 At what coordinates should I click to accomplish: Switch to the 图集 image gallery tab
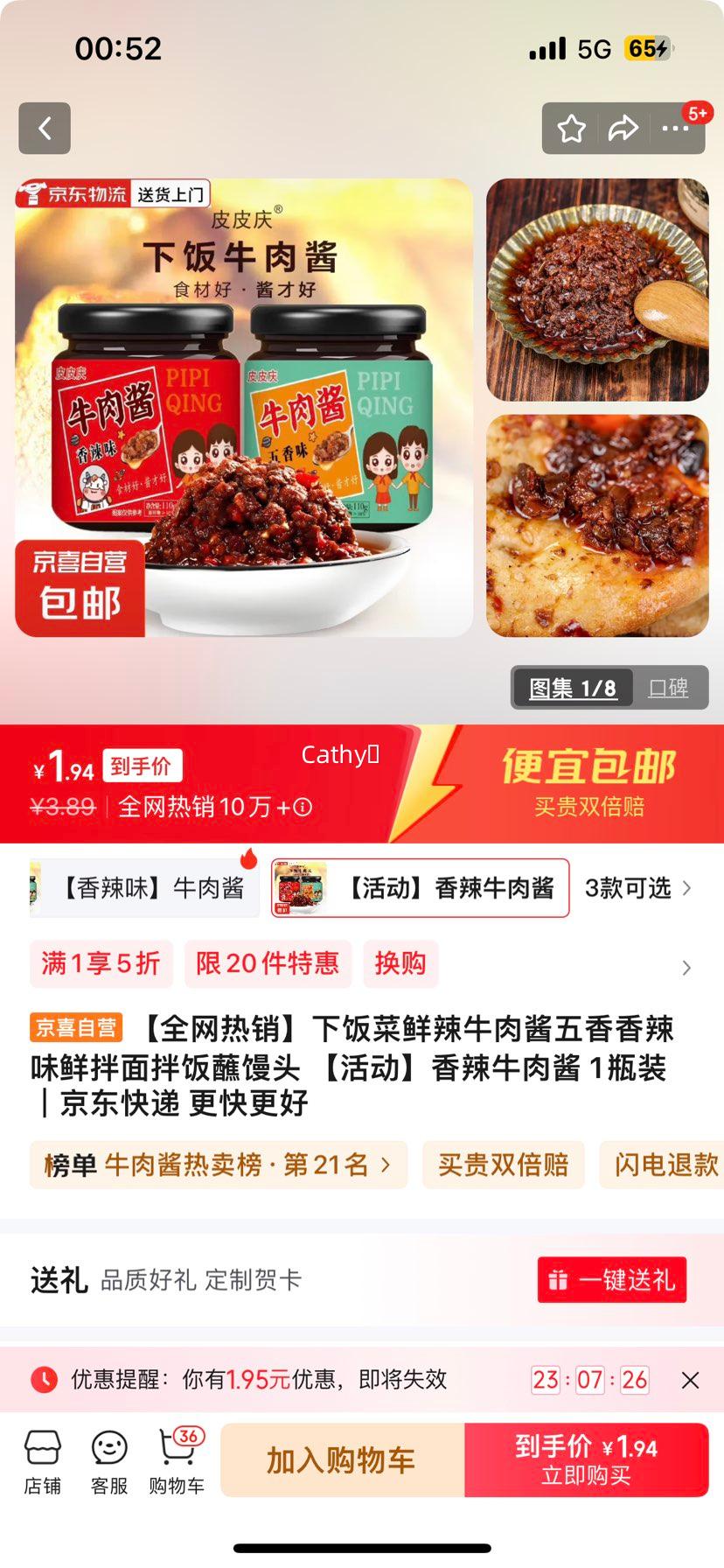573,688
